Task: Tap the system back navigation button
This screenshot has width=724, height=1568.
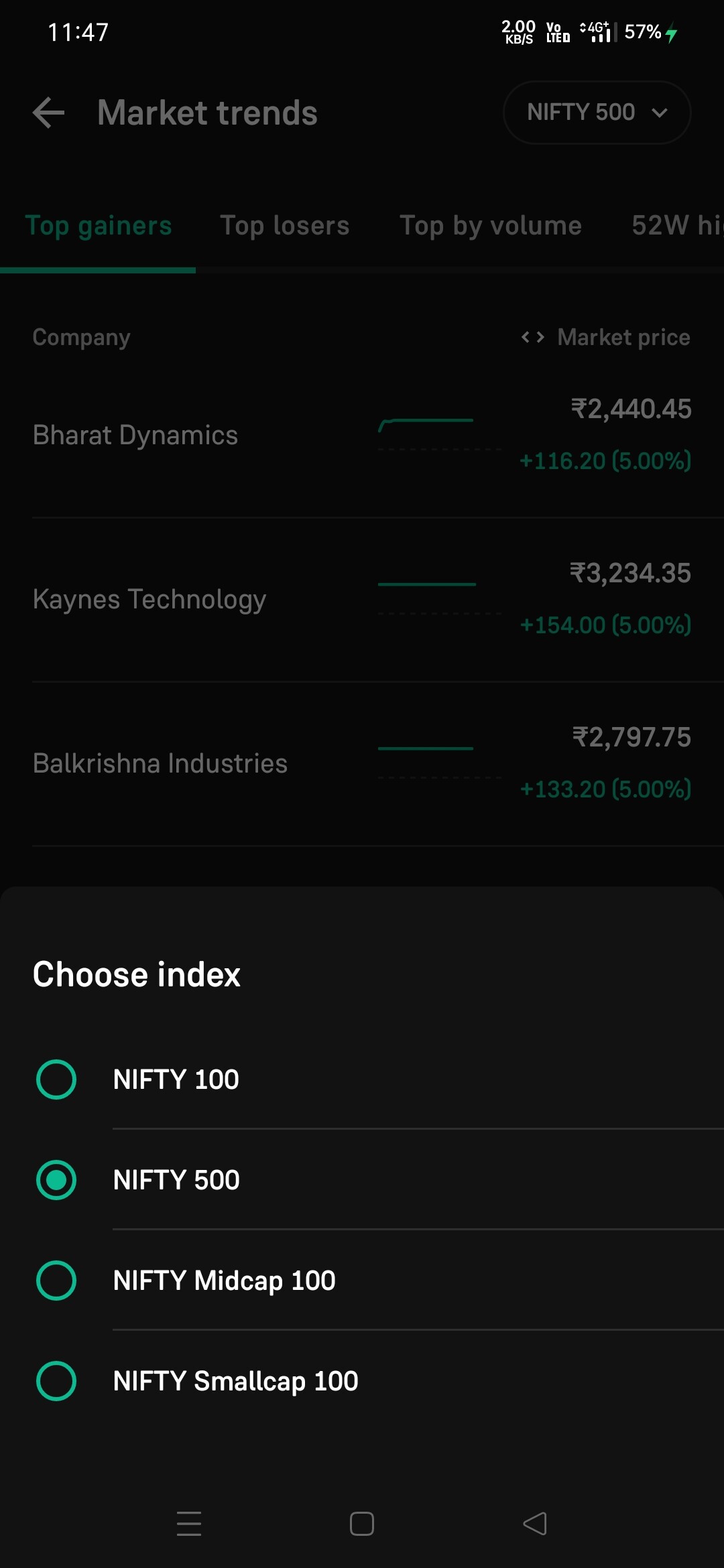Action: (535, 1524)
